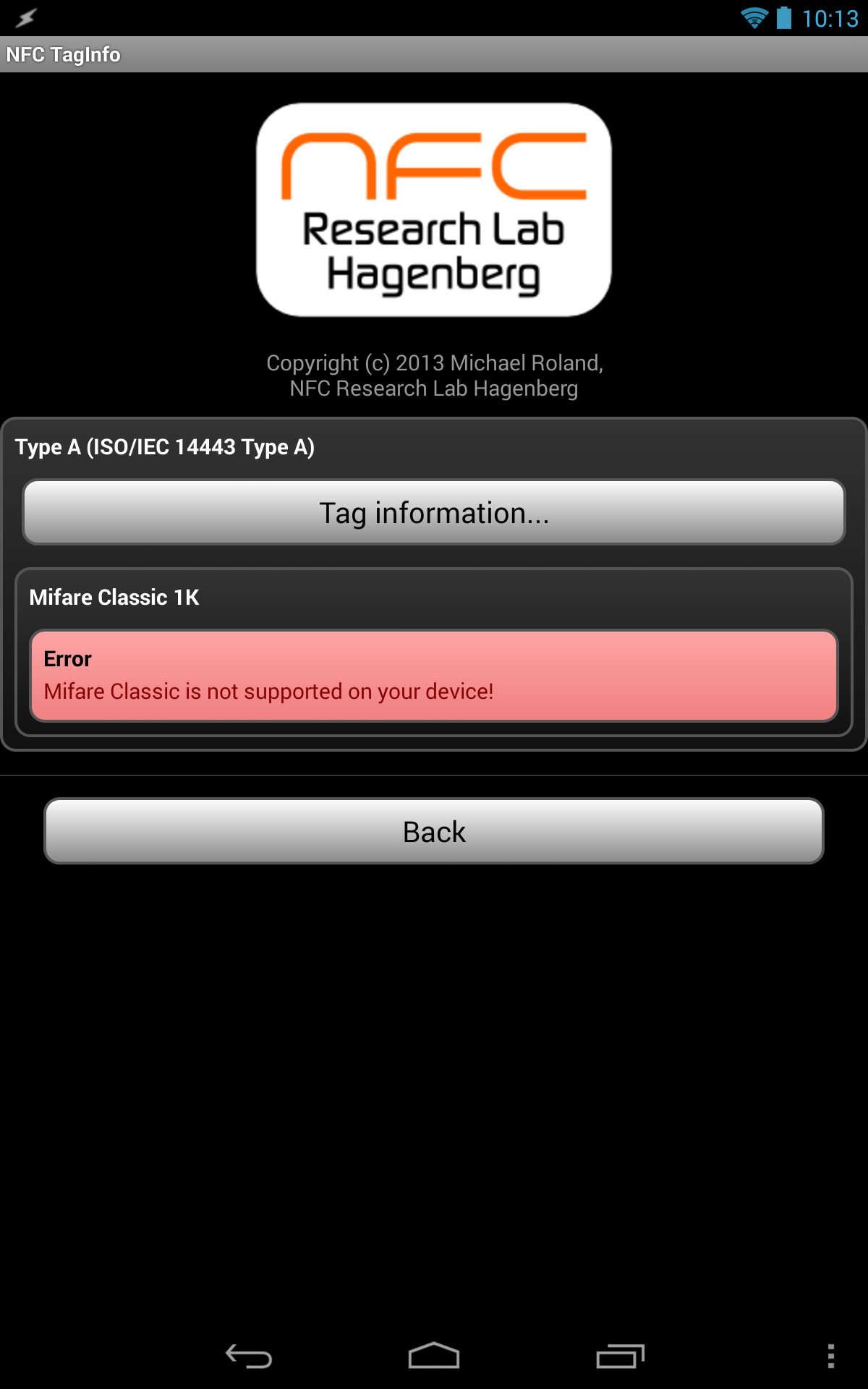Tap the Back button

click(x=434, y=831)
